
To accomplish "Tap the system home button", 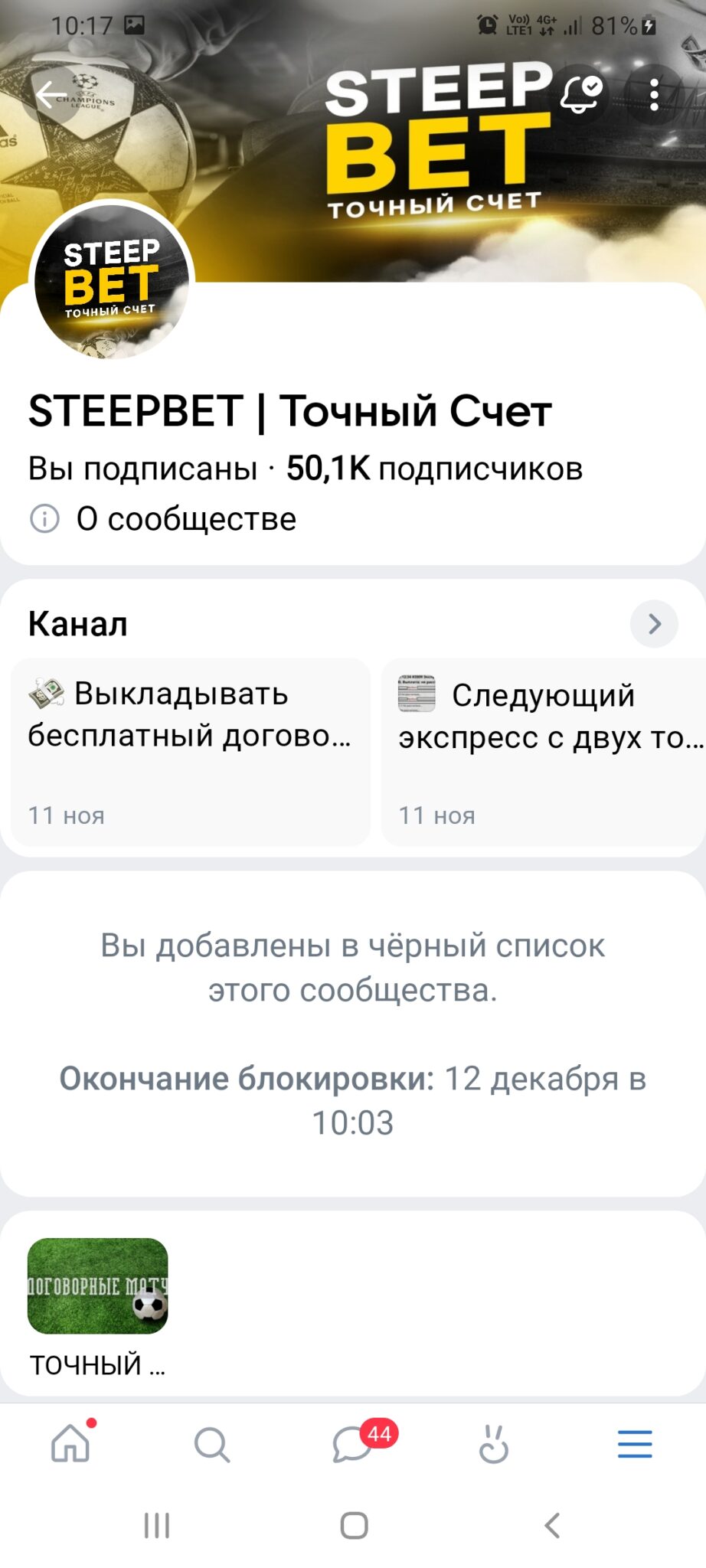I will click(x=354, y=1525).
